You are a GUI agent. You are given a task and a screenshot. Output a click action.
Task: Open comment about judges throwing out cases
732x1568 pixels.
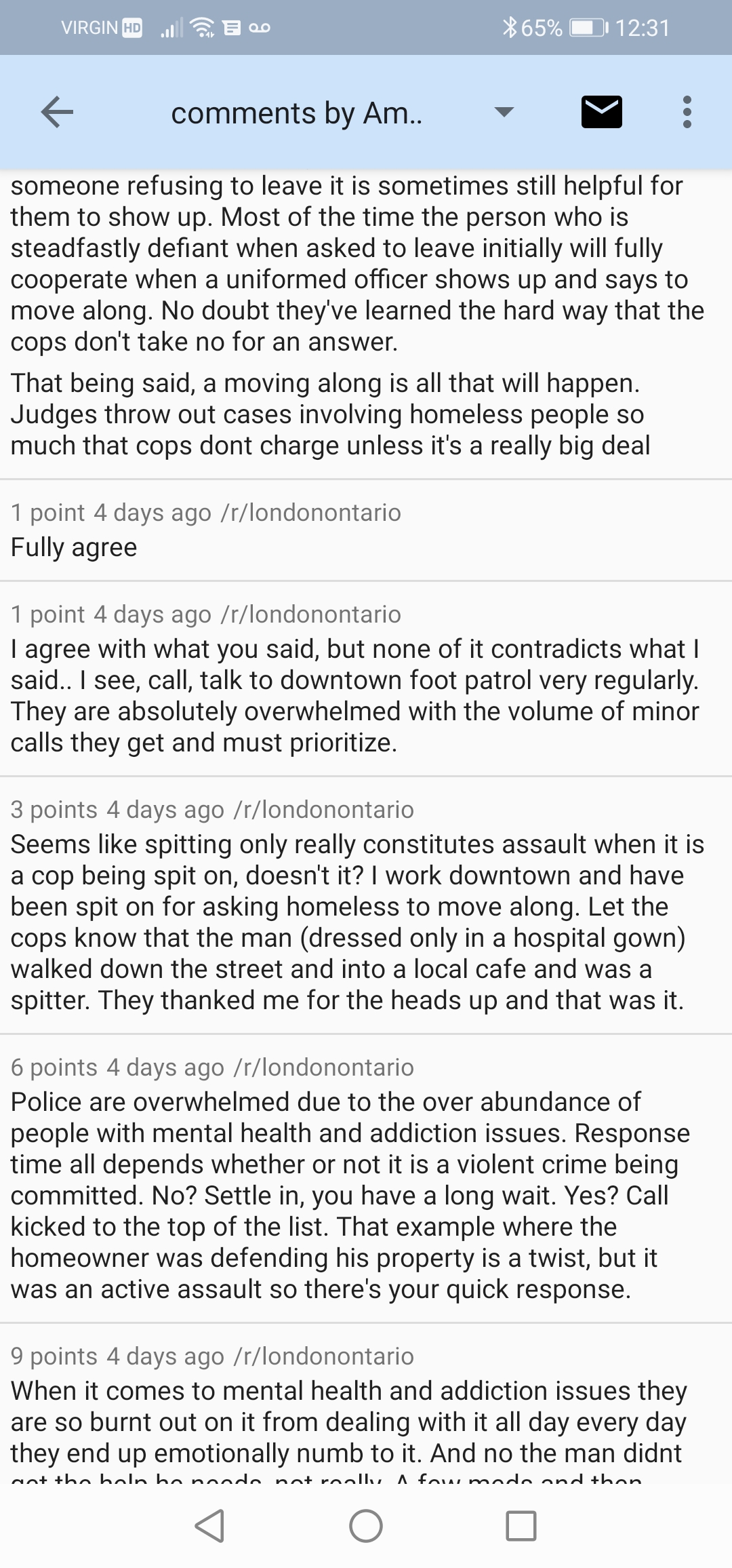pos(366,324)
